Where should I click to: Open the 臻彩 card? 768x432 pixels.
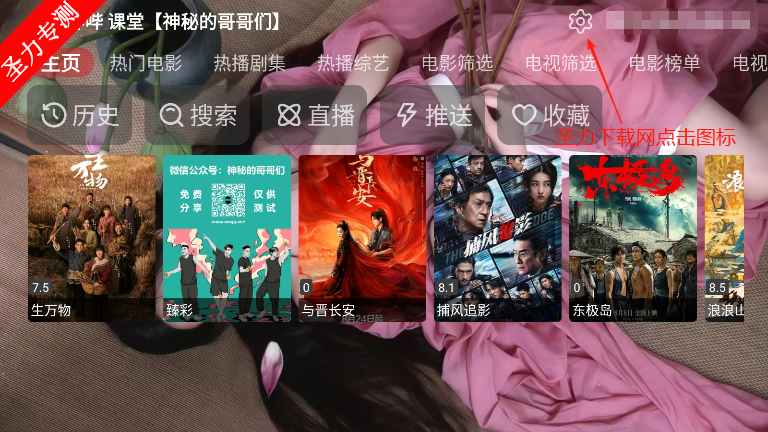227,238
